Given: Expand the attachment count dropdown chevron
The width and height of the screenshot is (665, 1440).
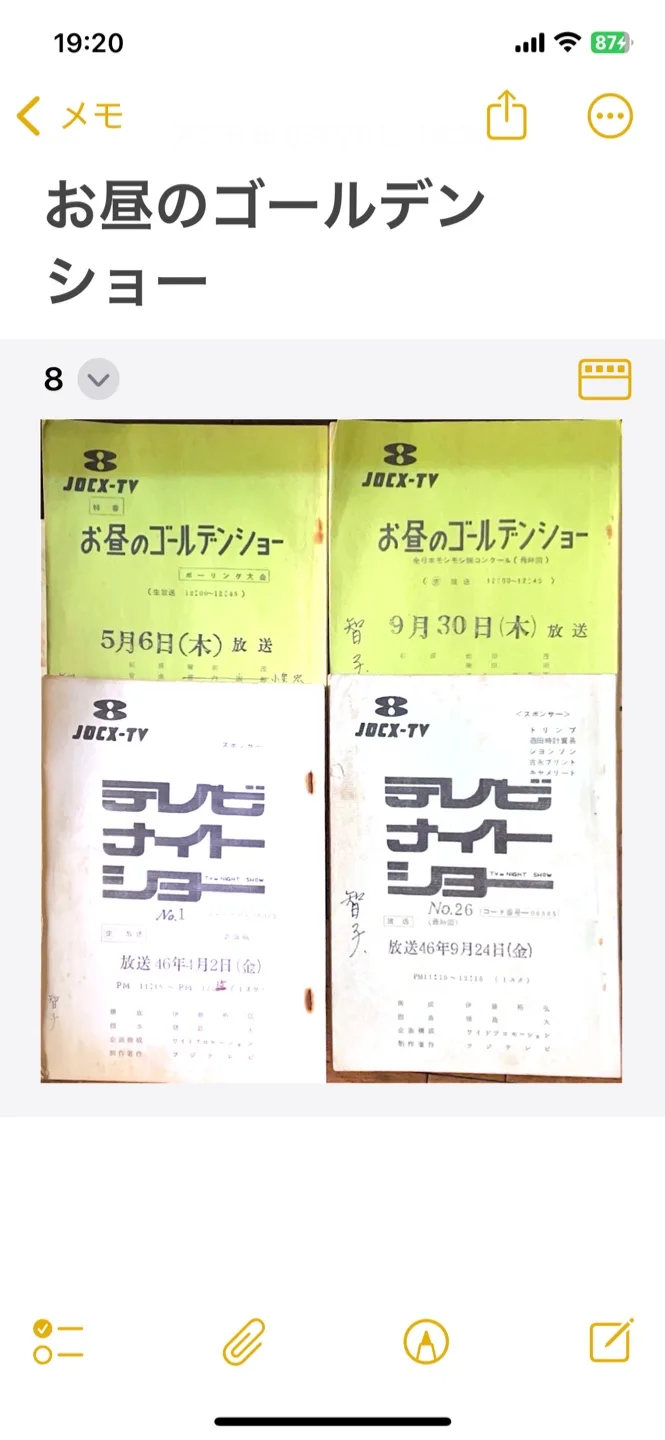Looking at the screenshot, I should click(98, 379).
